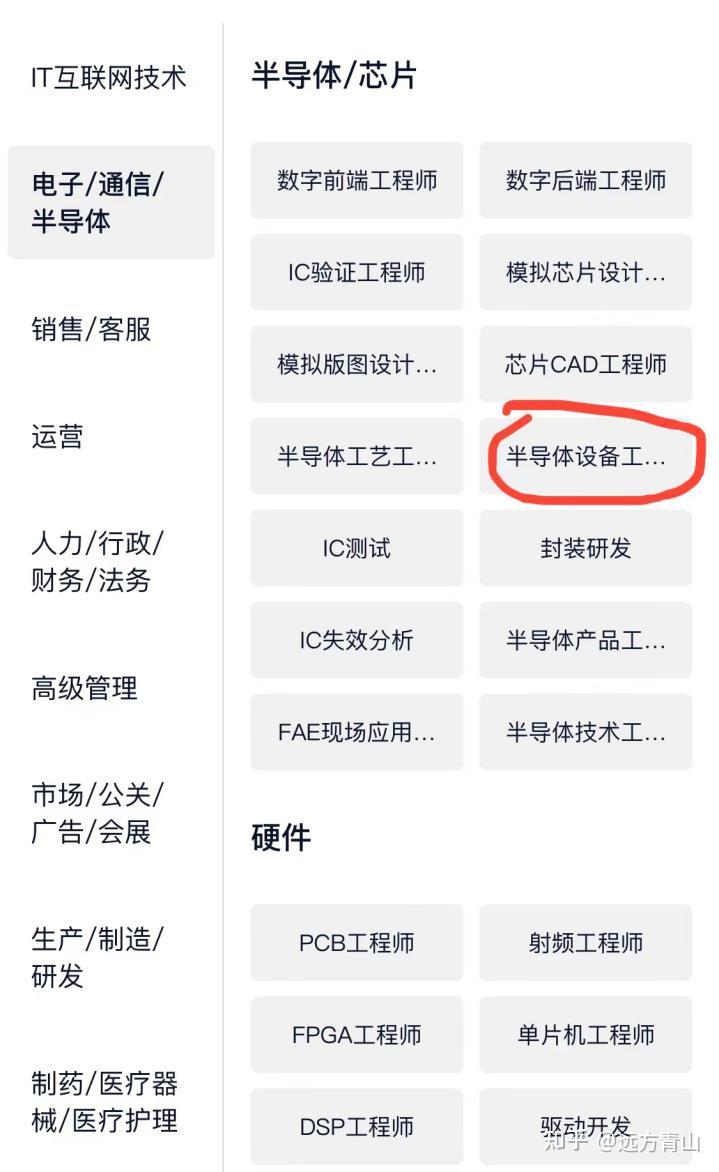
Task: Select IC验证工程师 position
Action: point(357,272)
